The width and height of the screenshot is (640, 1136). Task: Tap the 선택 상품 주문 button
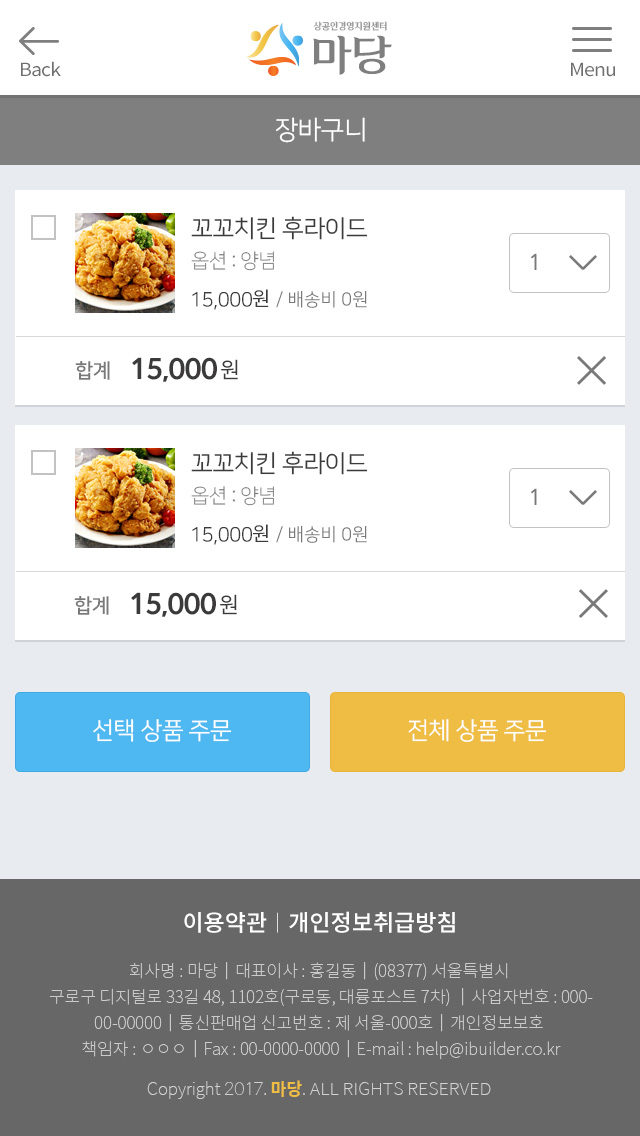click(162, 732)
